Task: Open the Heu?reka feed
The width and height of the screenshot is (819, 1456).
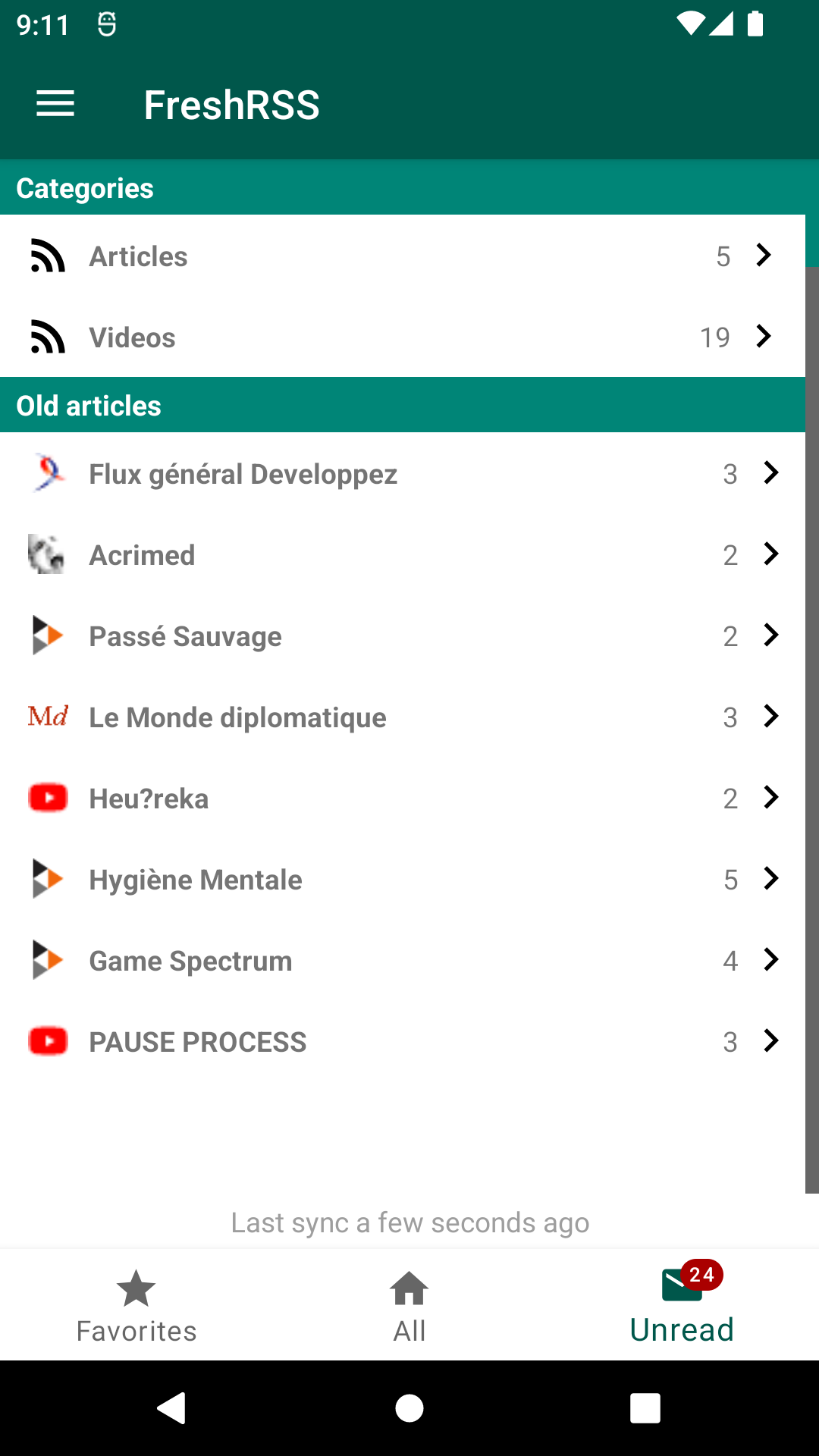Action: 402,799
